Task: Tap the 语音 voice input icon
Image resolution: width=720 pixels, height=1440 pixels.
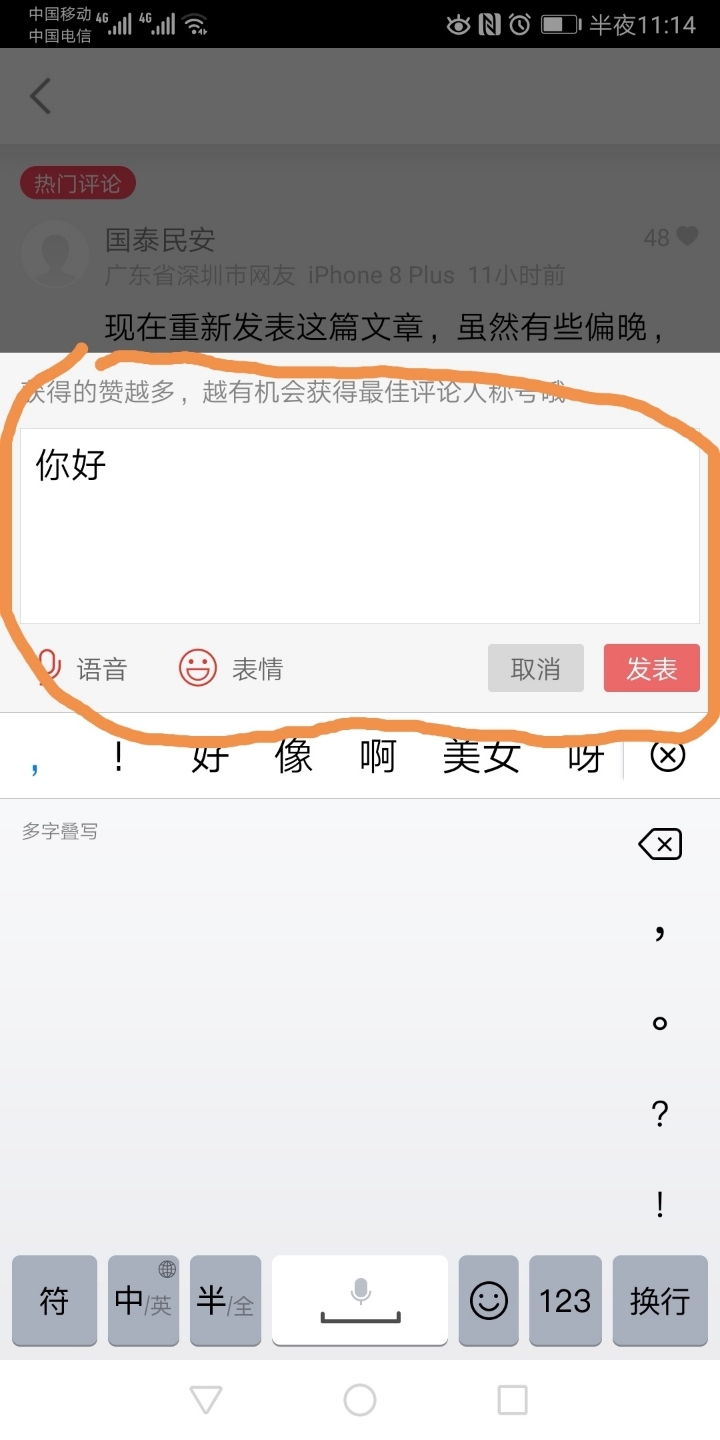Action: (47, 668)
